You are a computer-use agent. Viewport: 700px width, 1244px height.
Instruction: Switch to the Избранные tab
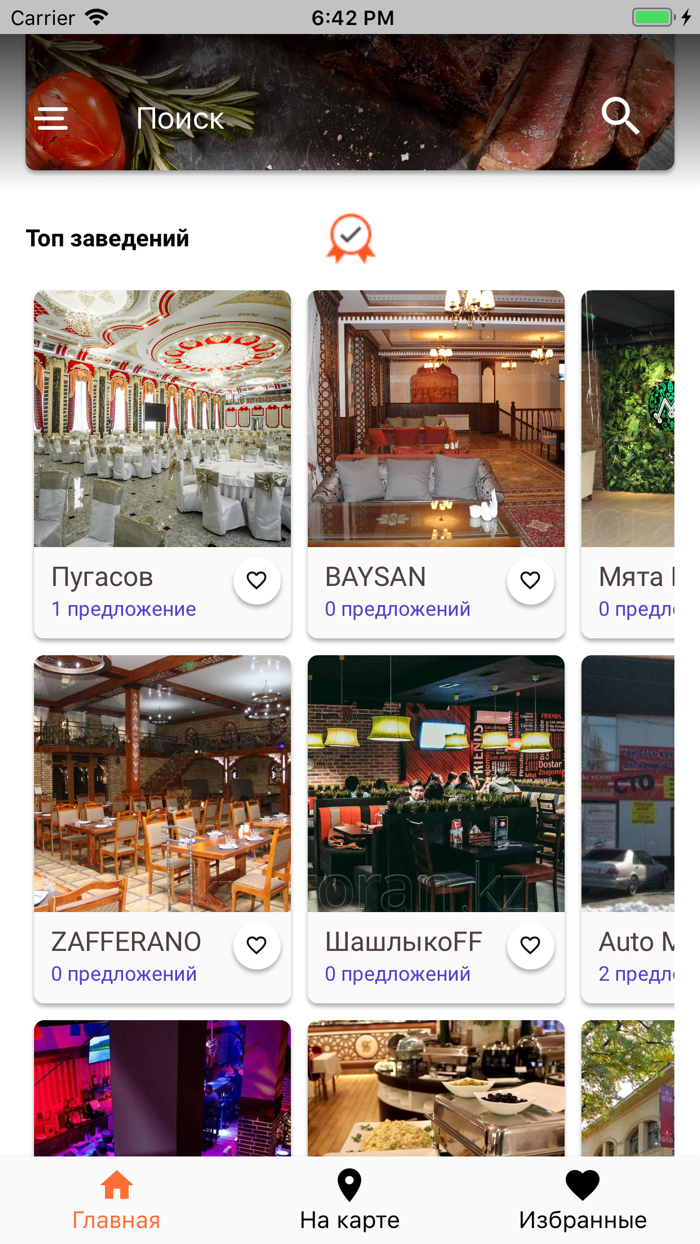[x=582, y=1200]
